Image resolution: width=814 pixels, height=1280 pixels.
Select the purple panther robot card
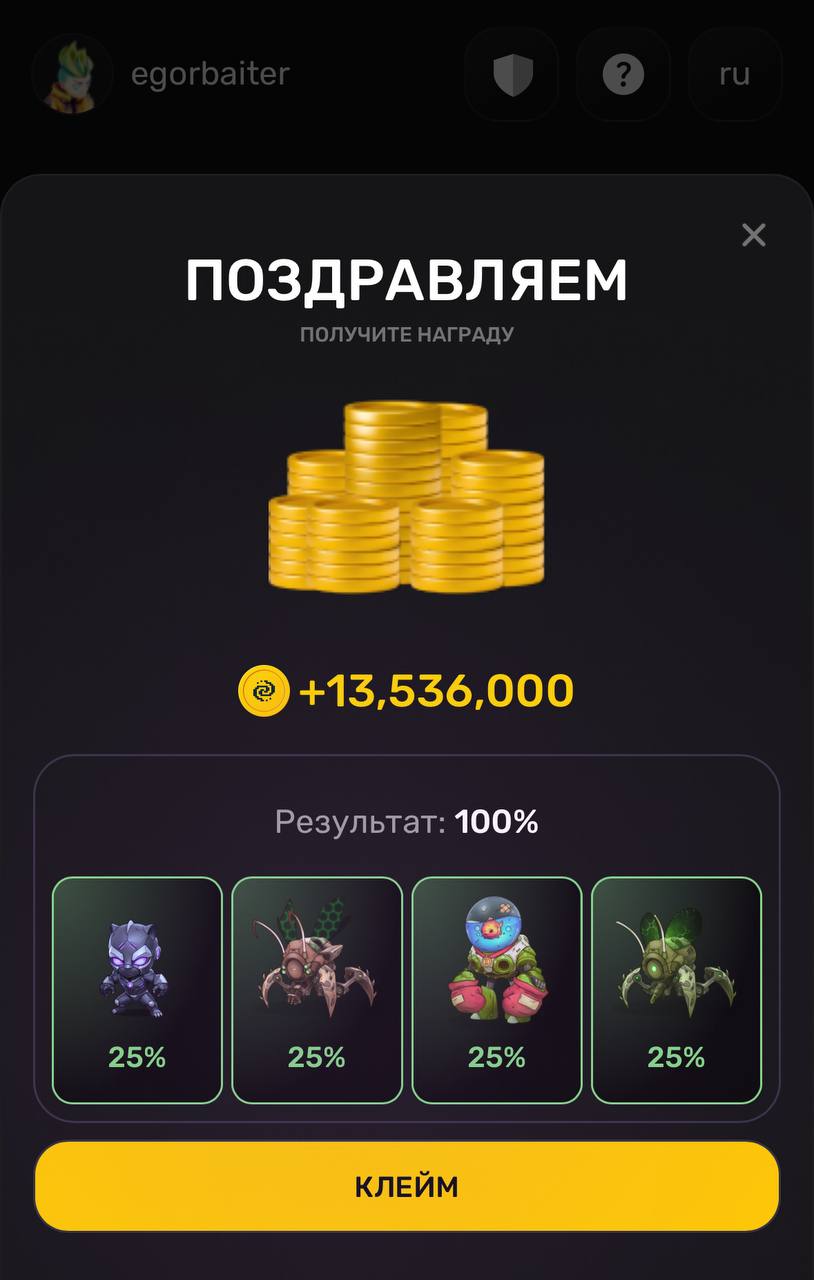(137, 989)
